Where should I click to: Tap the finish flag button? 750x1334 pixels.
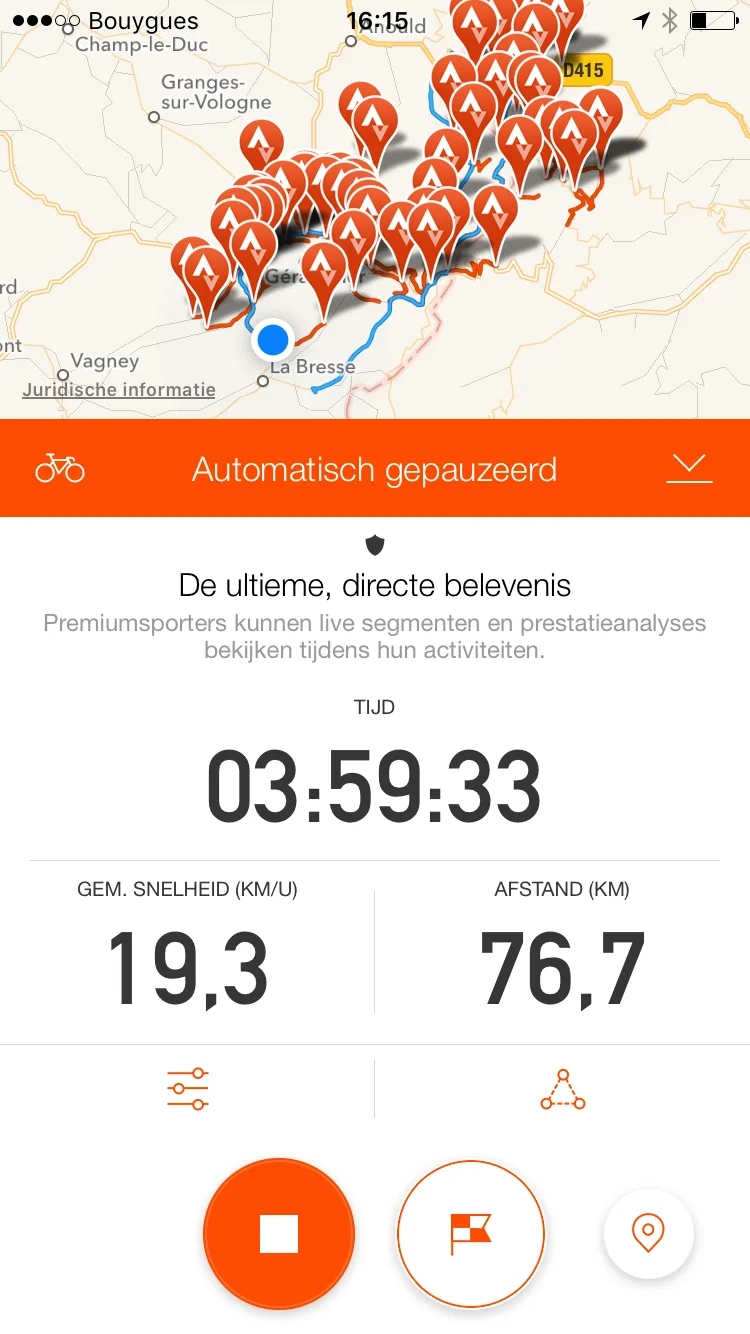(x=471, y=1234)
